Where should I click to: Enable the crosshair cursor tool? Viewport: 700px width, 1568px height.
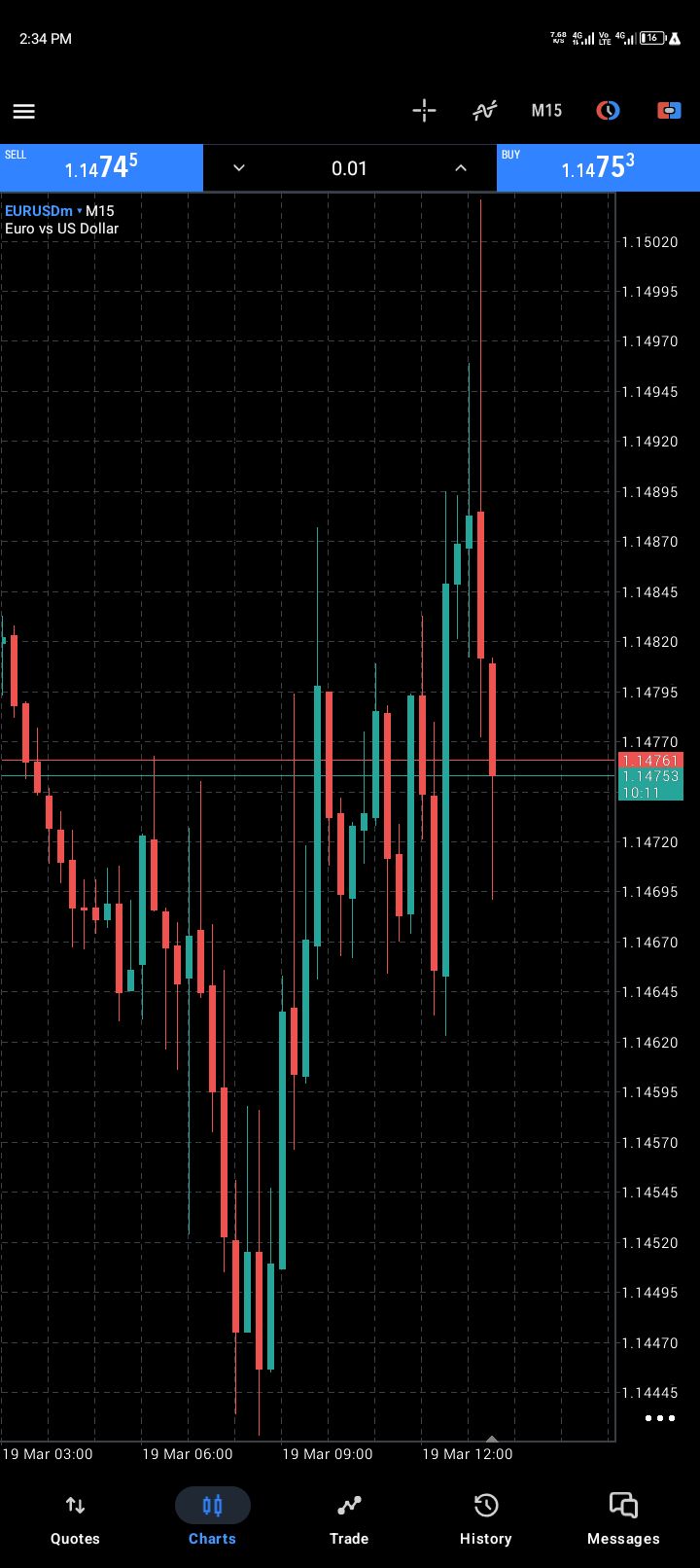(x=424, y=110)
